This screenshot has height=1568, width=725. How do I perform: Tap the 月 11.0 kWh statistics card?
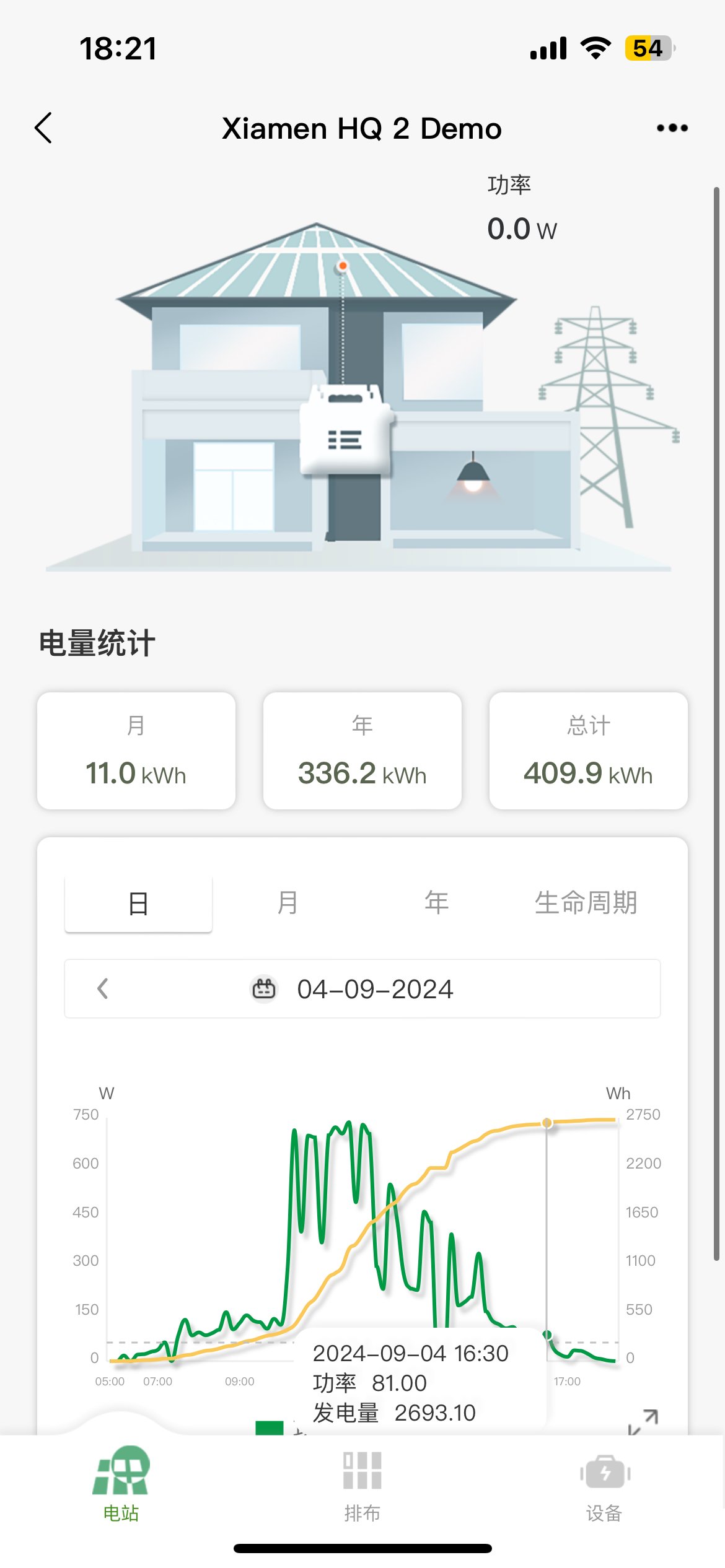tap(136, 751)
